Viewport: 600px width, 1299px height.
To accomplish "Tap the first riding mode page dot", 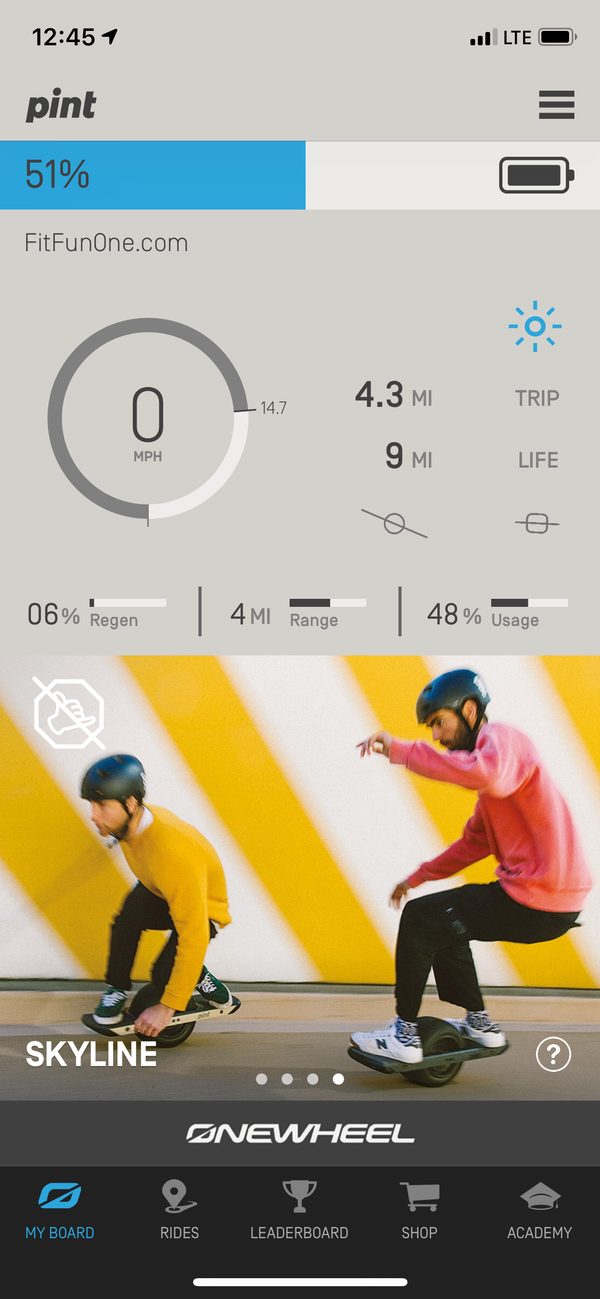I will point(262,1079).
